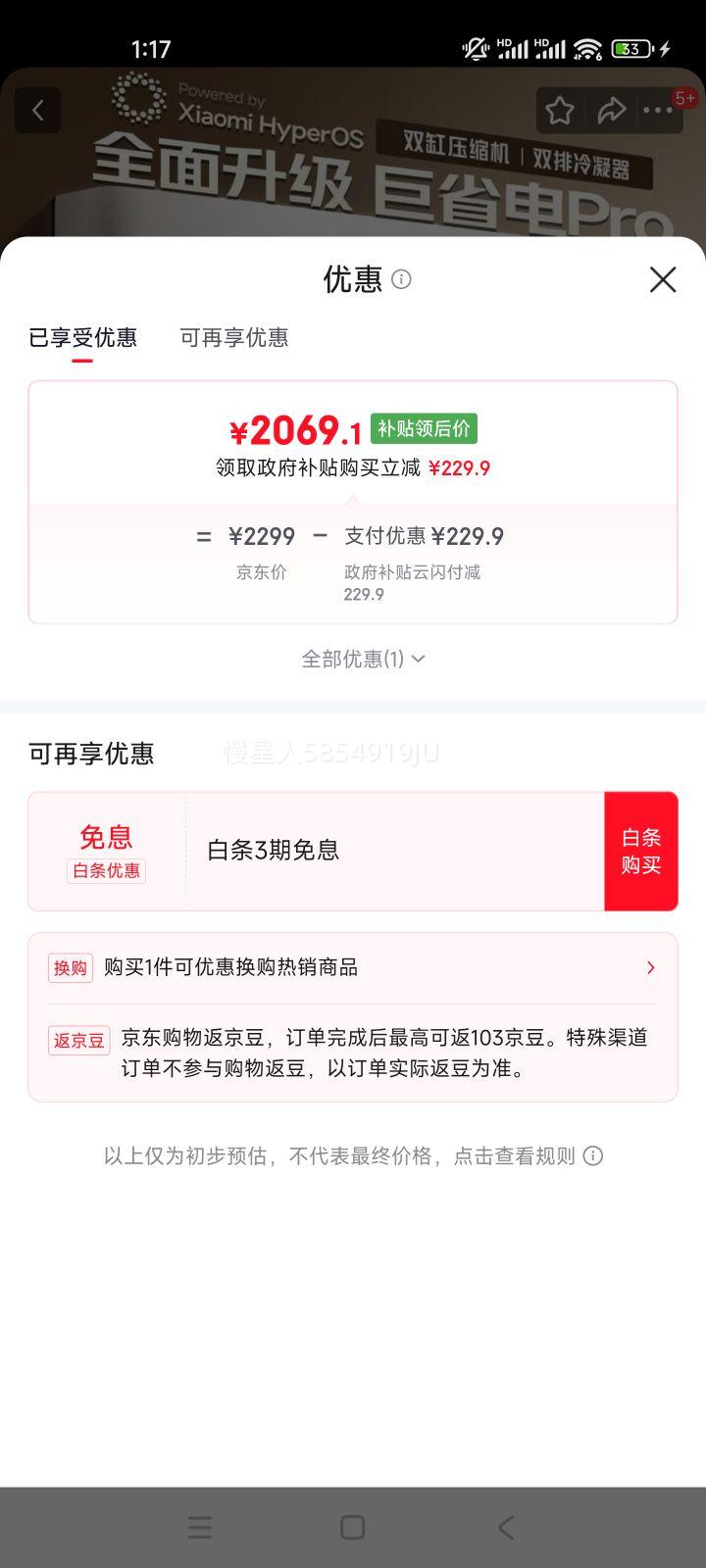Tap the battery indicator in the status bar
Viewport: 706px width, 1568px height.
pyautogui.click(x=632, y=47)
